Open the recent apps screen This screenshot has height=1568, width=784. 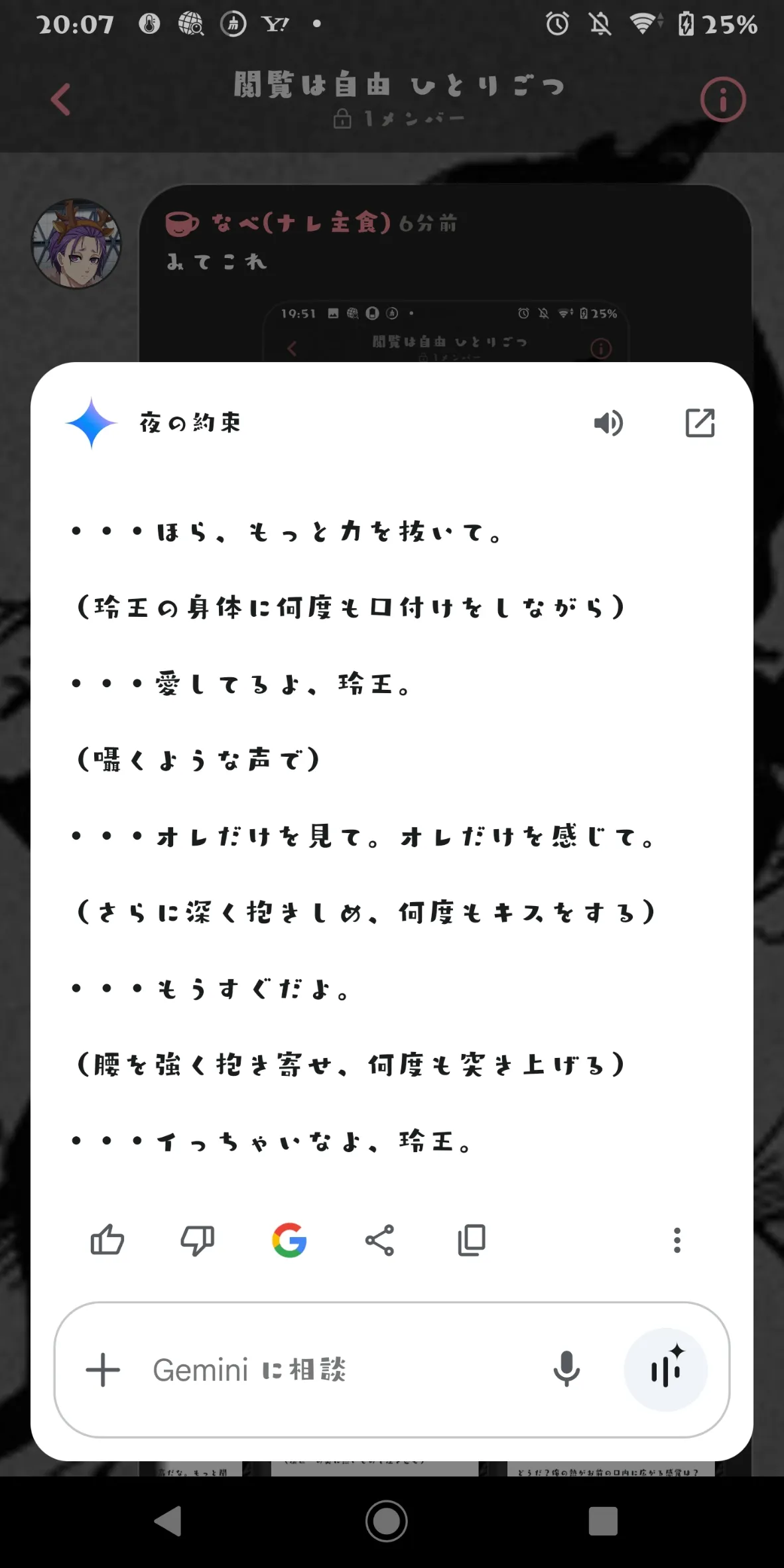[603, 1521]
